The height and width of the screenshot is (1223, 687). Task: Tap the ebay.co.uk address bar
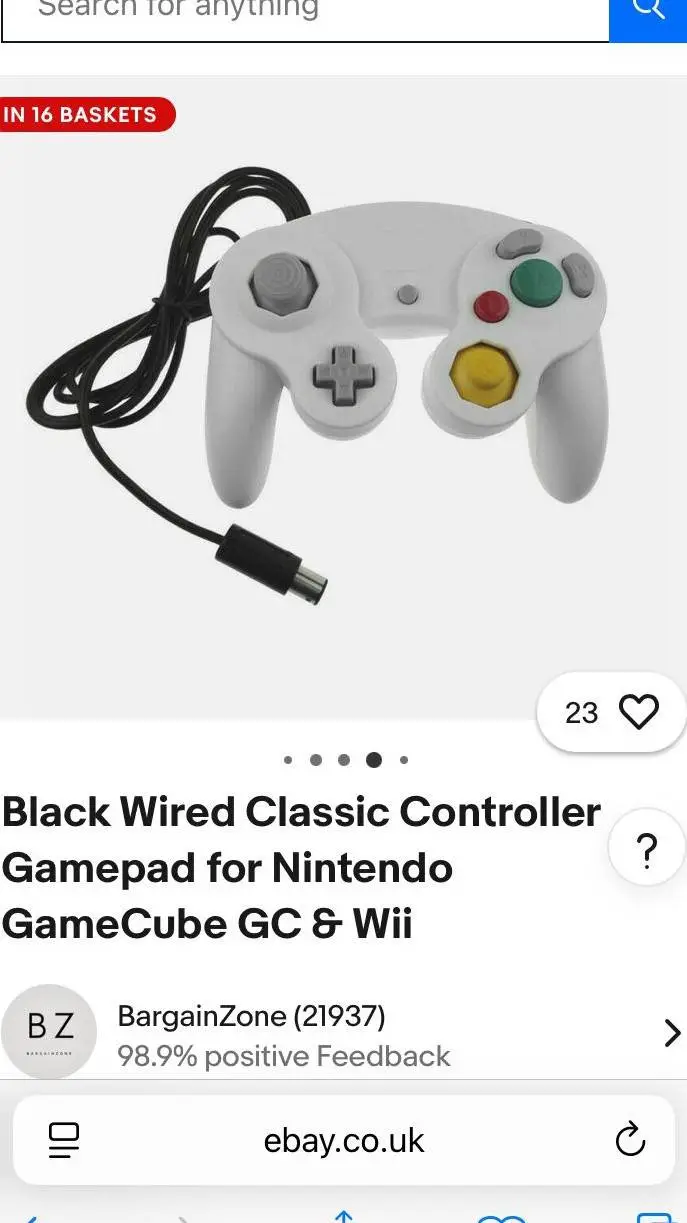click(x=343, y=1140)
